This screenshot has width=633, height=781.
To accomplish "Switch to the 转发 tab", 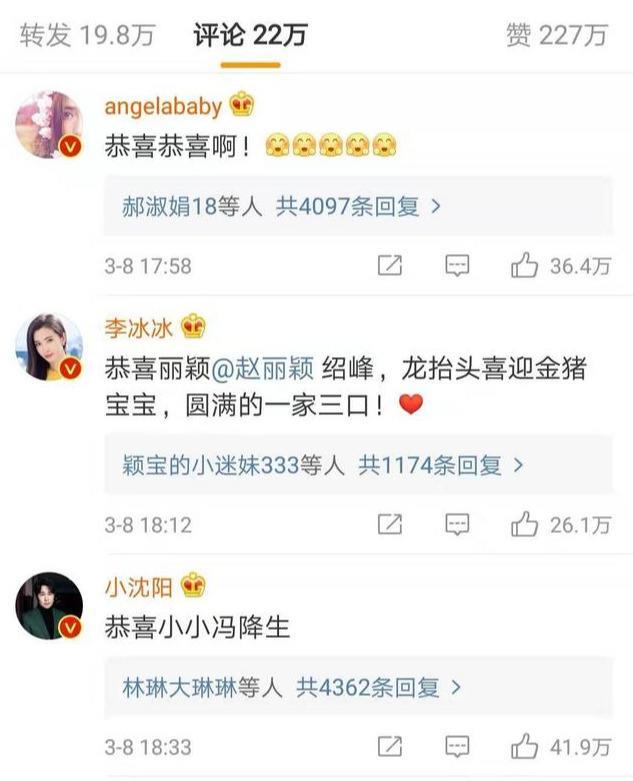I will click(88, 36).
